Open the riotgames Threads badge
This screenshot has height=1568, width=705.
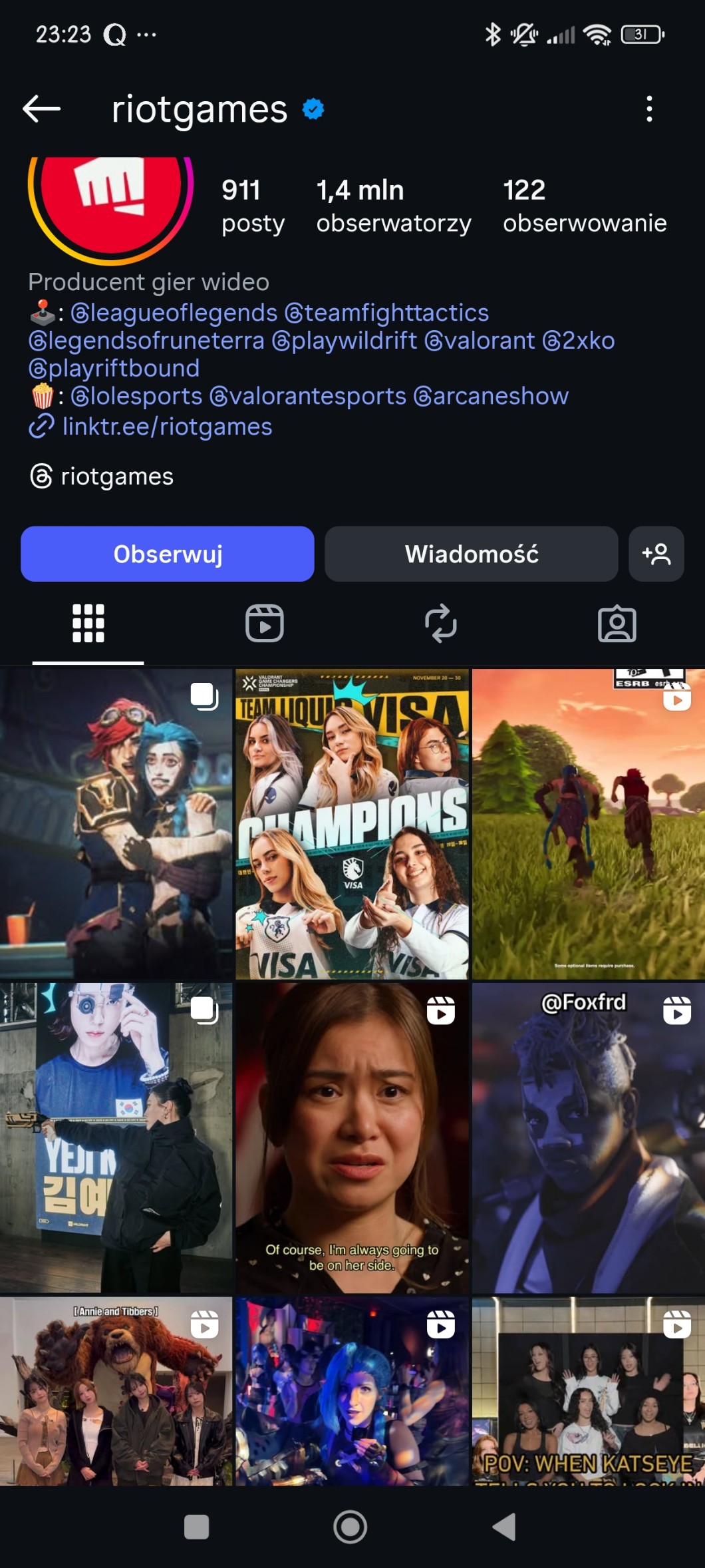(x=103, y=477)
